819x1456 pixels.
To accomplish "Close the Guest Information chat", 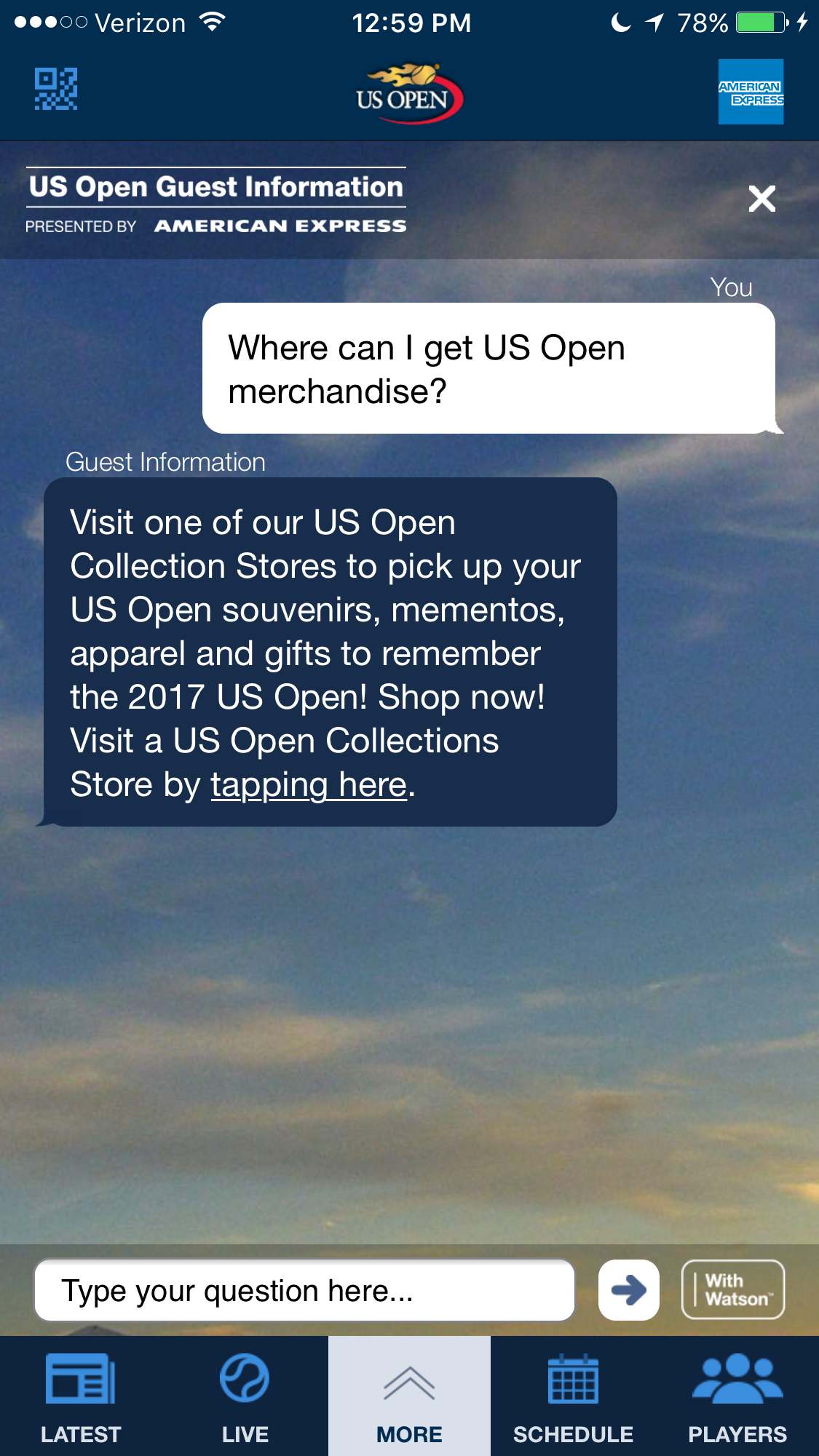I will click(761, 199).
